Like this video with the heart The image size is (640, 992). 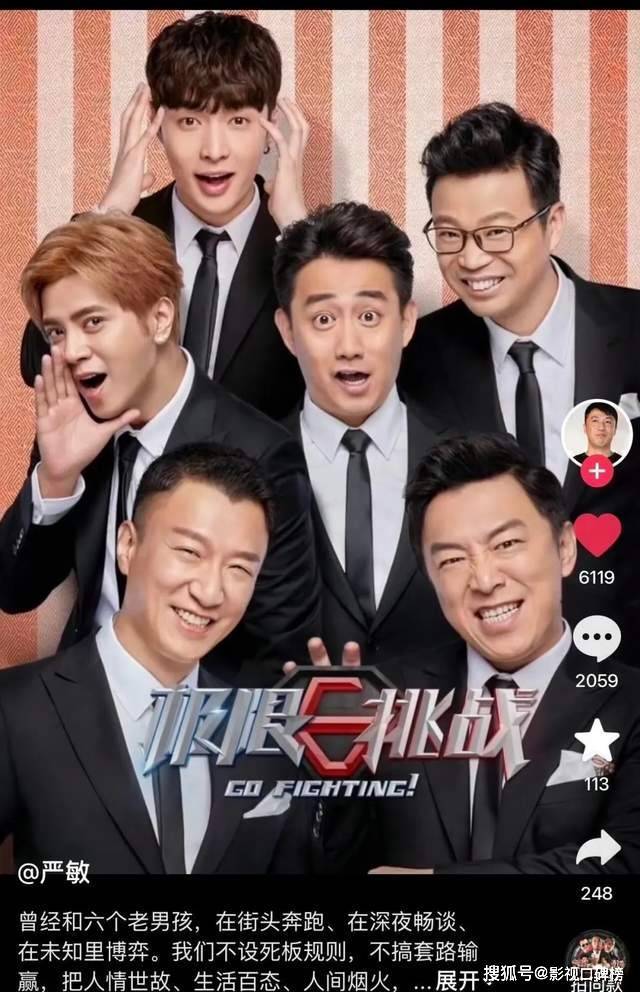click(x=597, y=535)
